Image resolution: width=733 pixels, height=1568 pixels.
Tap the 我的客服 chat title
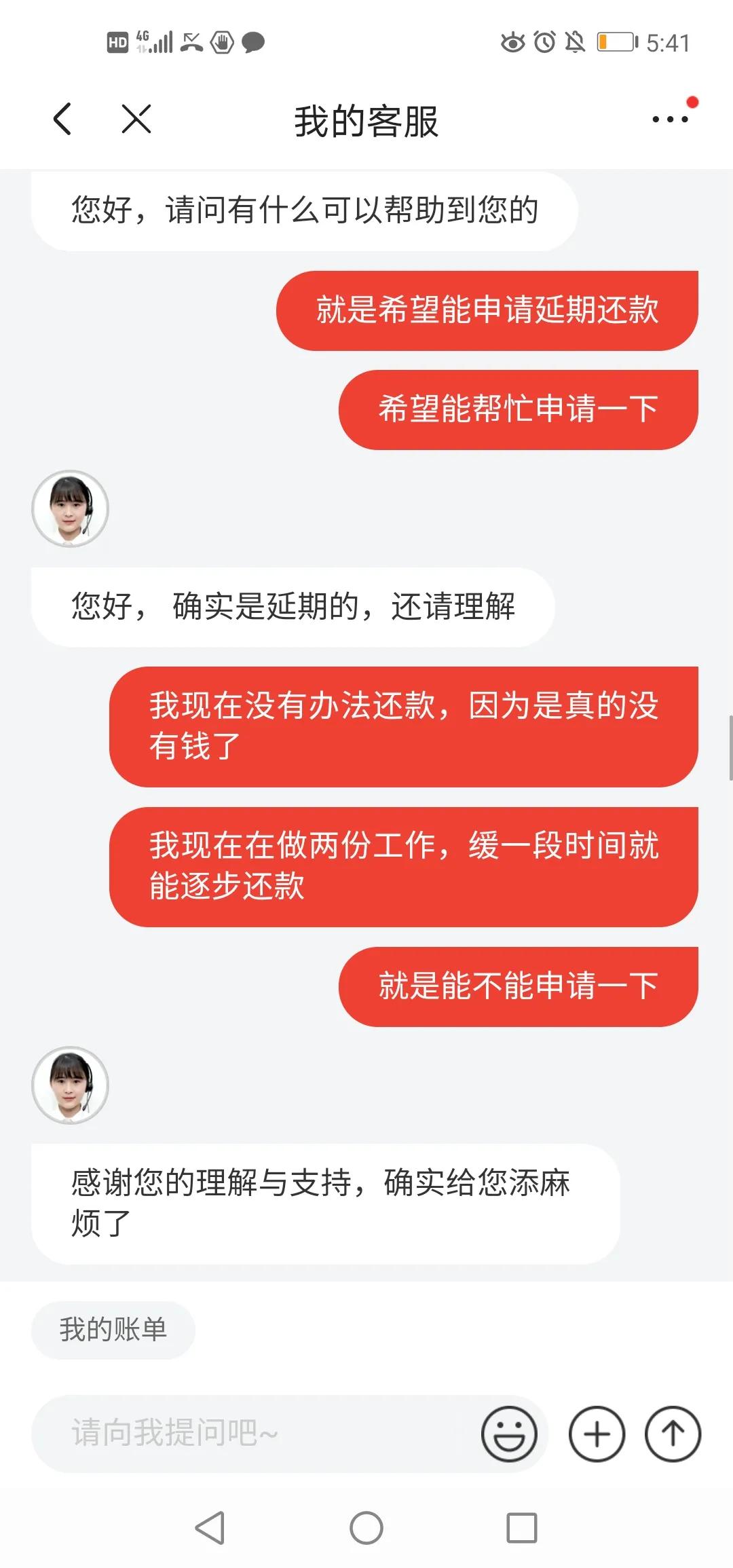pos(366,119)
